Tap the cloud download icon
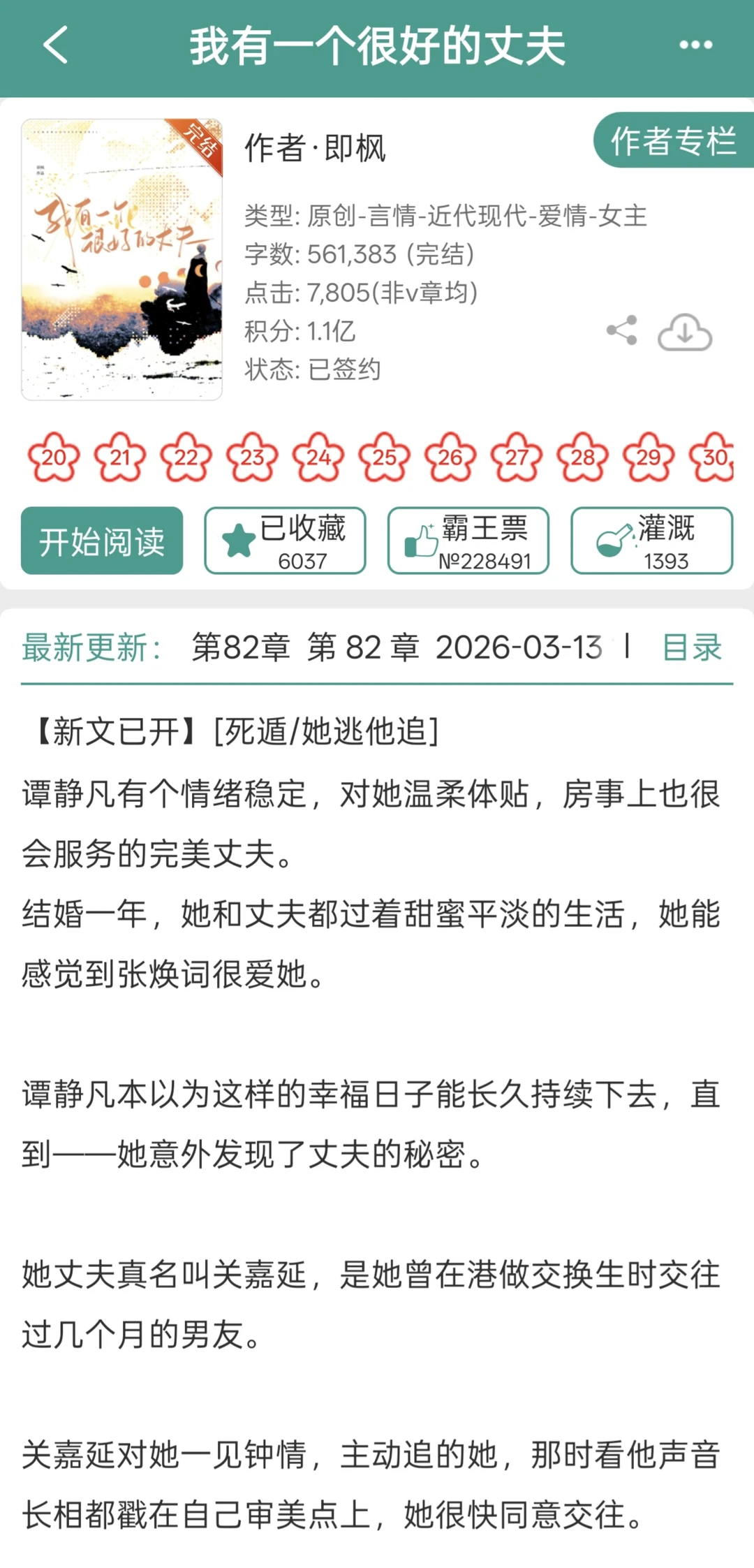 tap(683, 334)
